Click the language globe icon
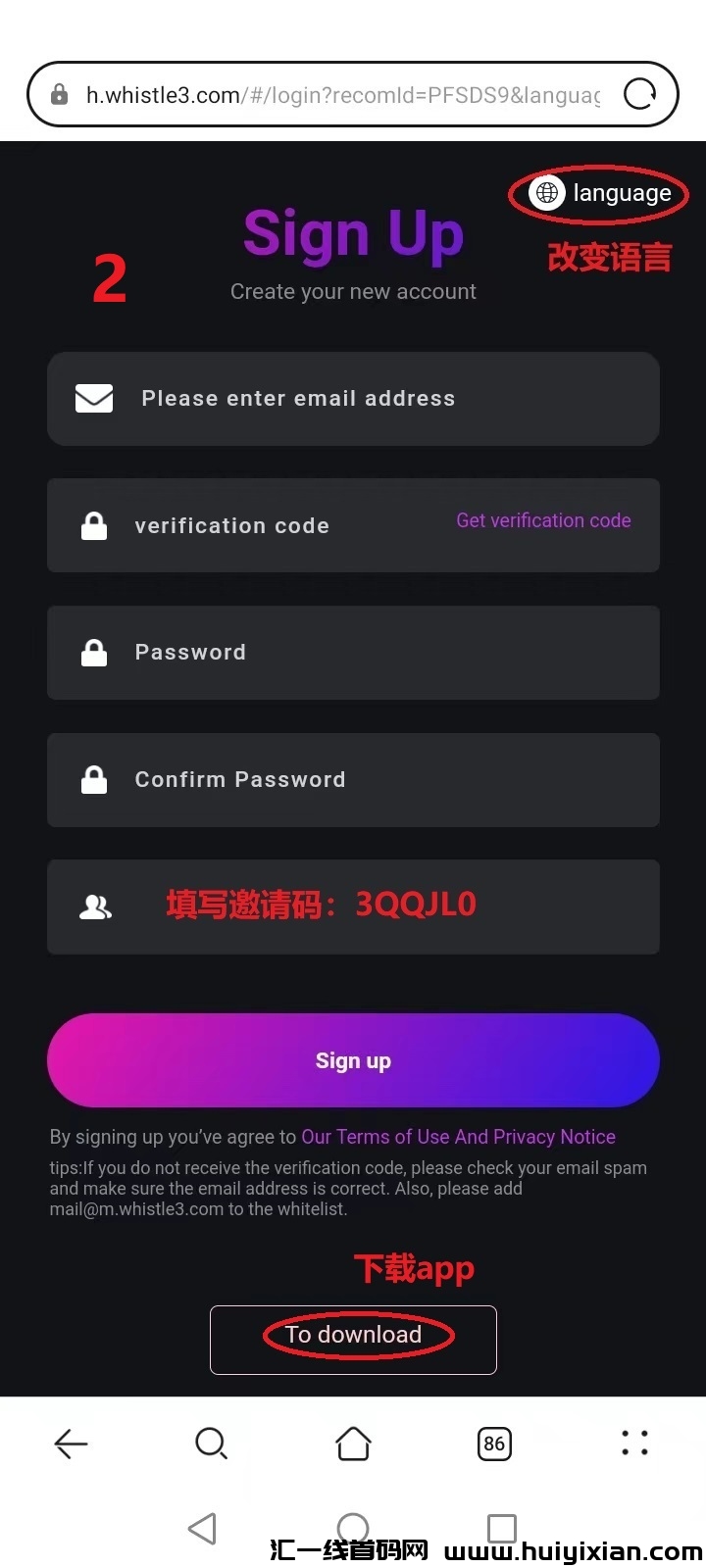 click(546, 193)
